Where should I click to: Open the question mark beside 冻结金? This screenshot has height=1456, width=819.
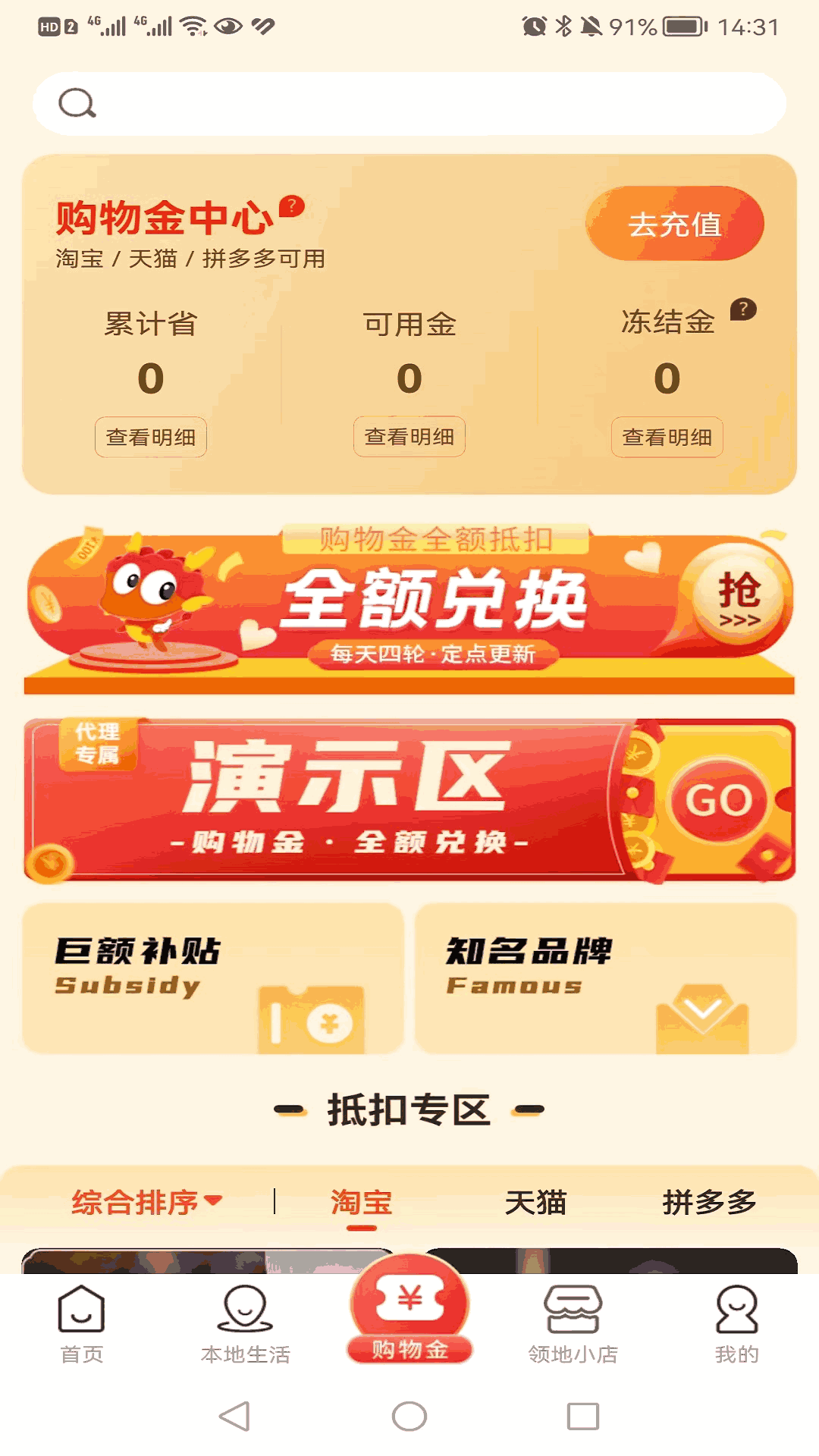[x=743, y=309]
